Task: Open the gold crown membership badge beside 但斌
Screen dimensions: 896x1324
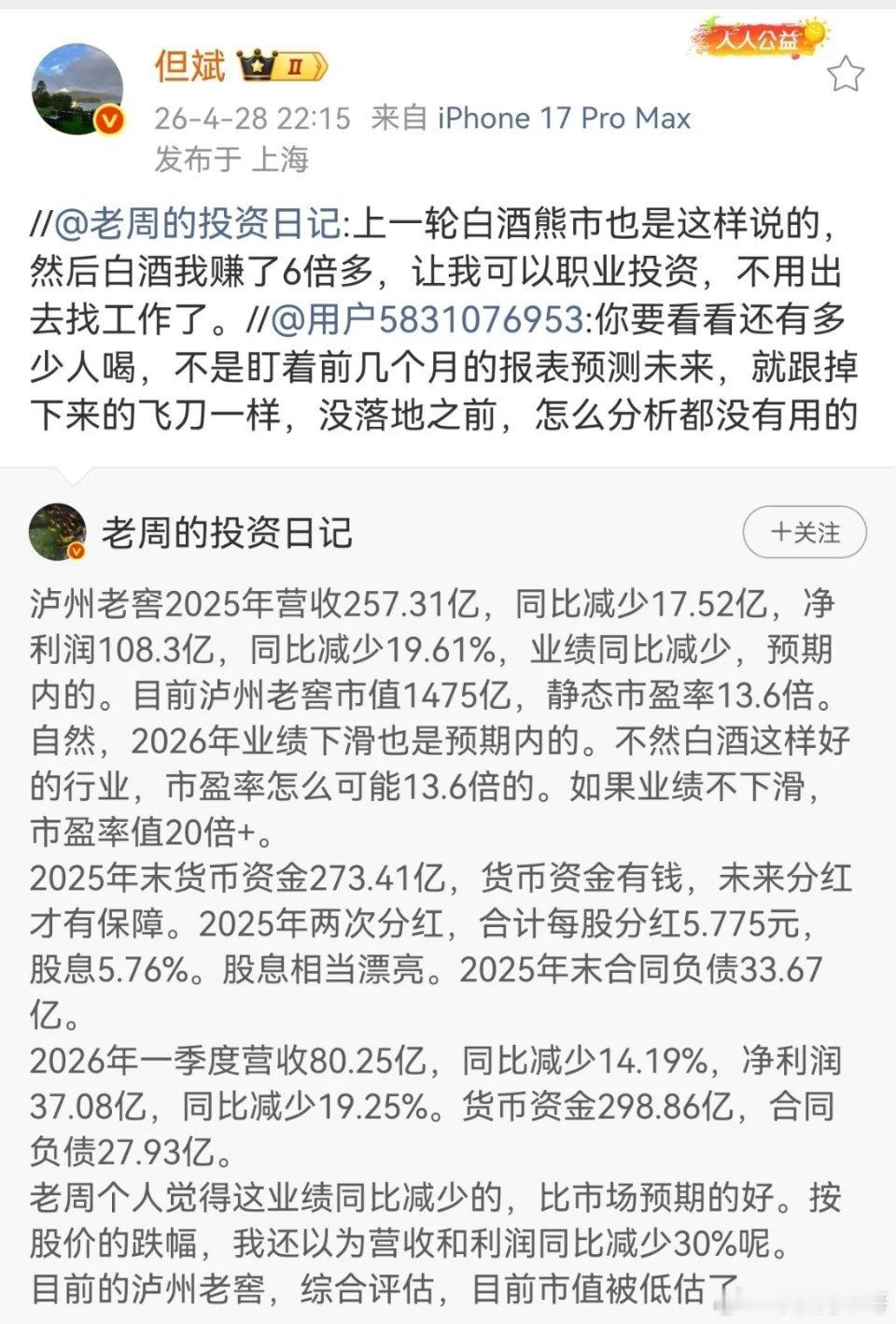Action: tap(258, 63)
